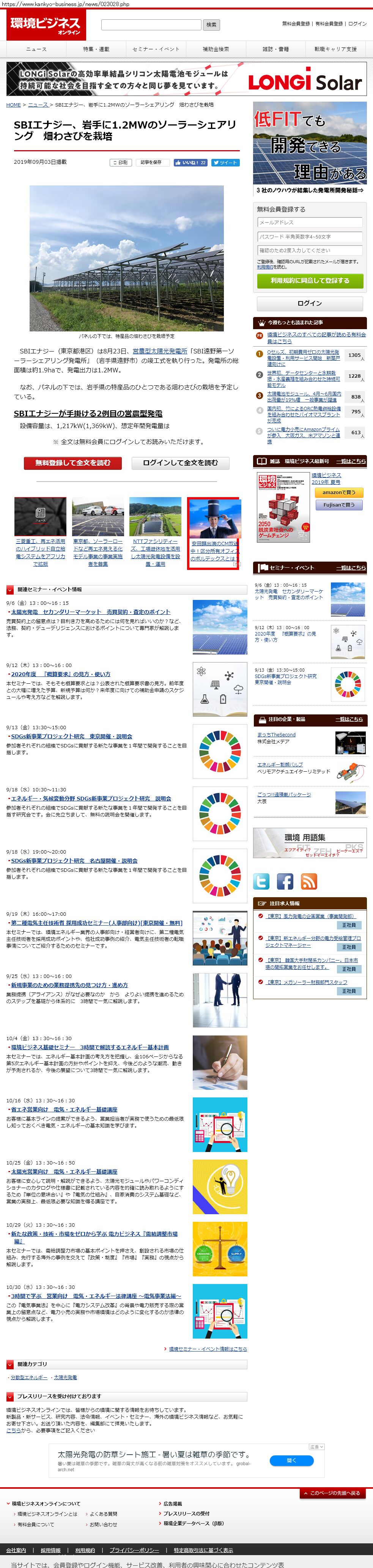Open the ニュース navigation tab
This screenshot has width=373, height=1568.
(x=36, y=49)
